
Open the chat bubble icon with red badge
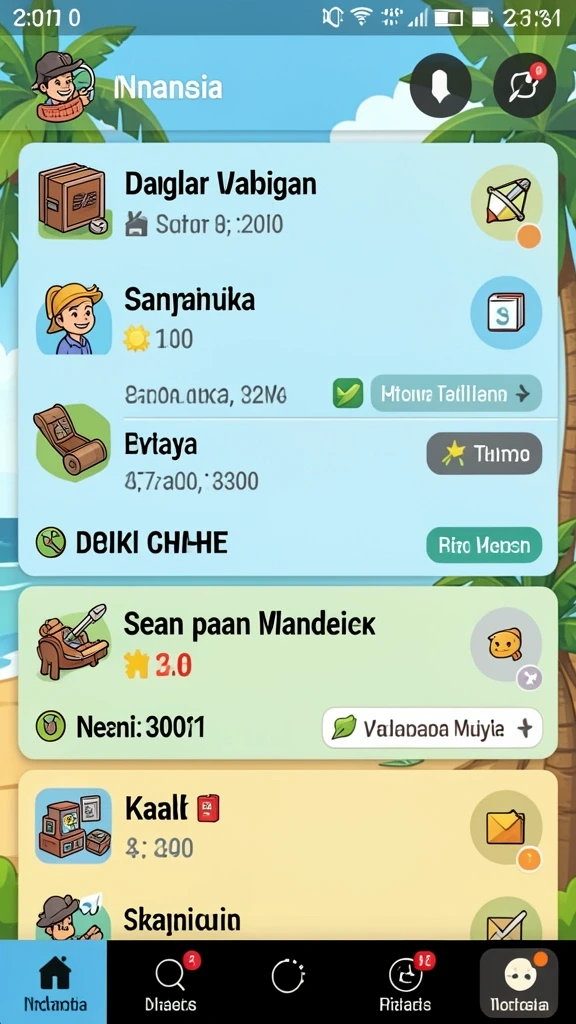pyautogui.click(x=524, y=86)
